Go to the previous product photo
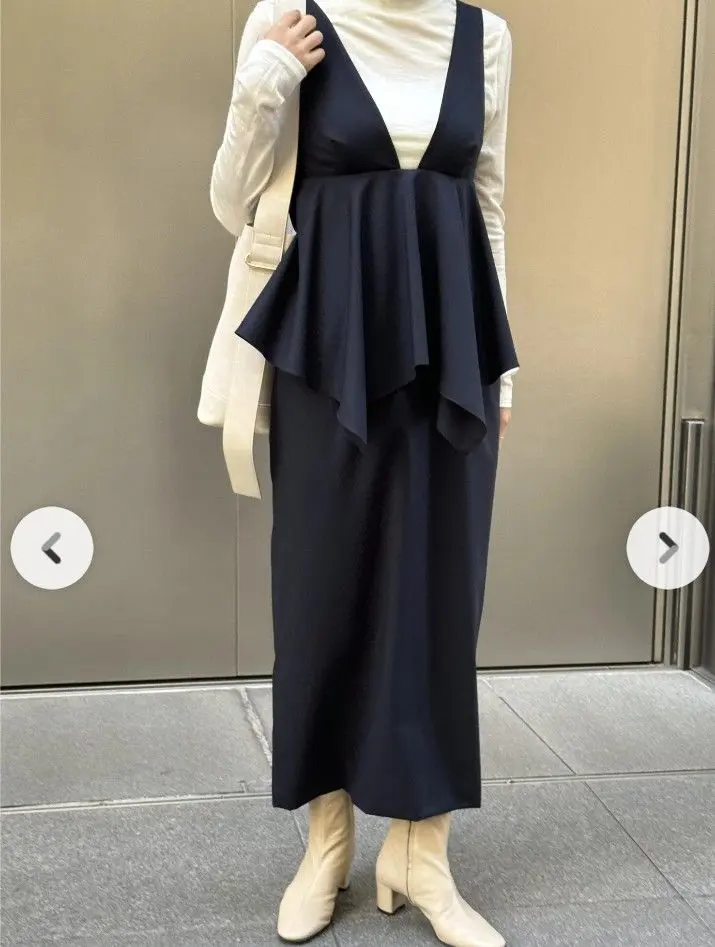The height and width of the screenshot is (947, 715). [x=52, y=547]
